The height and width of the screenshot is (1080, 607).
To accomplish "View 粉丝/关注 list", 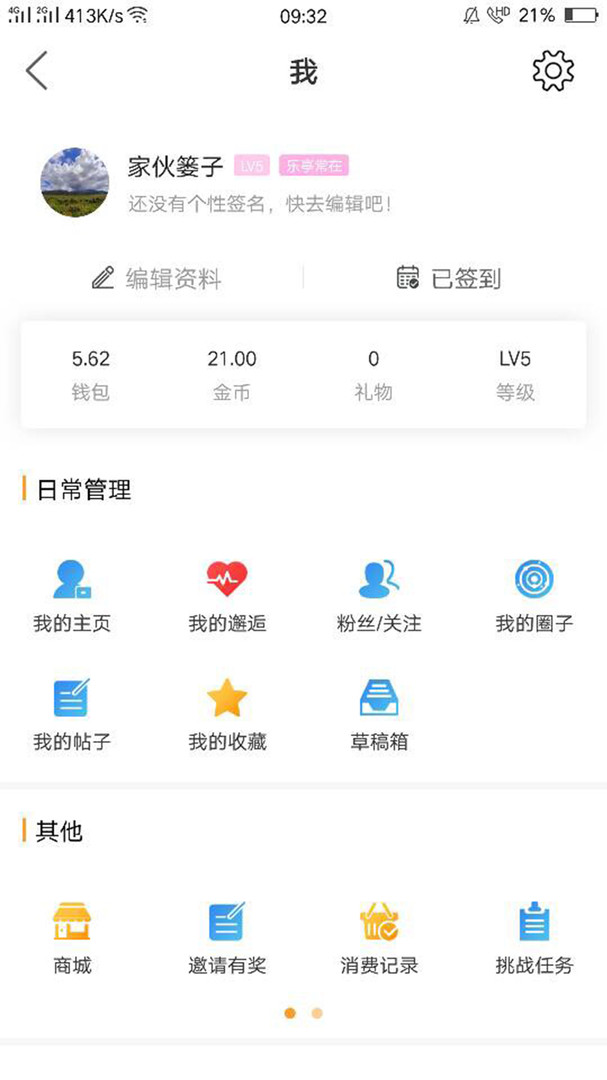I will pos(379,596).
